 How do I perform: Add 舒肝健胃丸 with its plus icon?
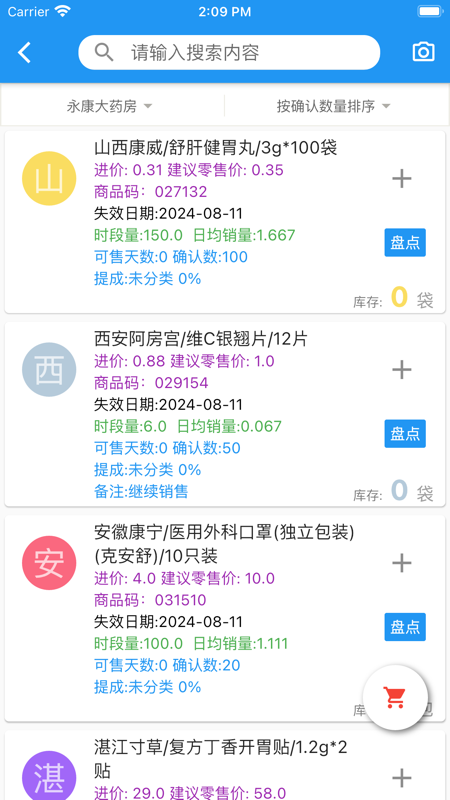402,179
